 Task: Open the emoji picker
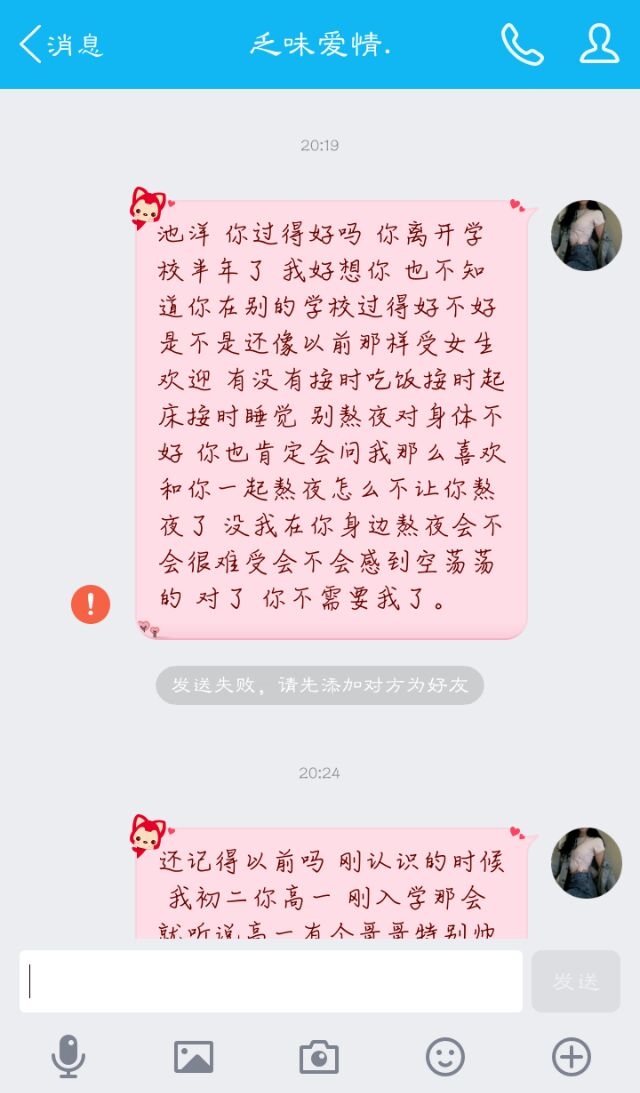coord(445,1057)
